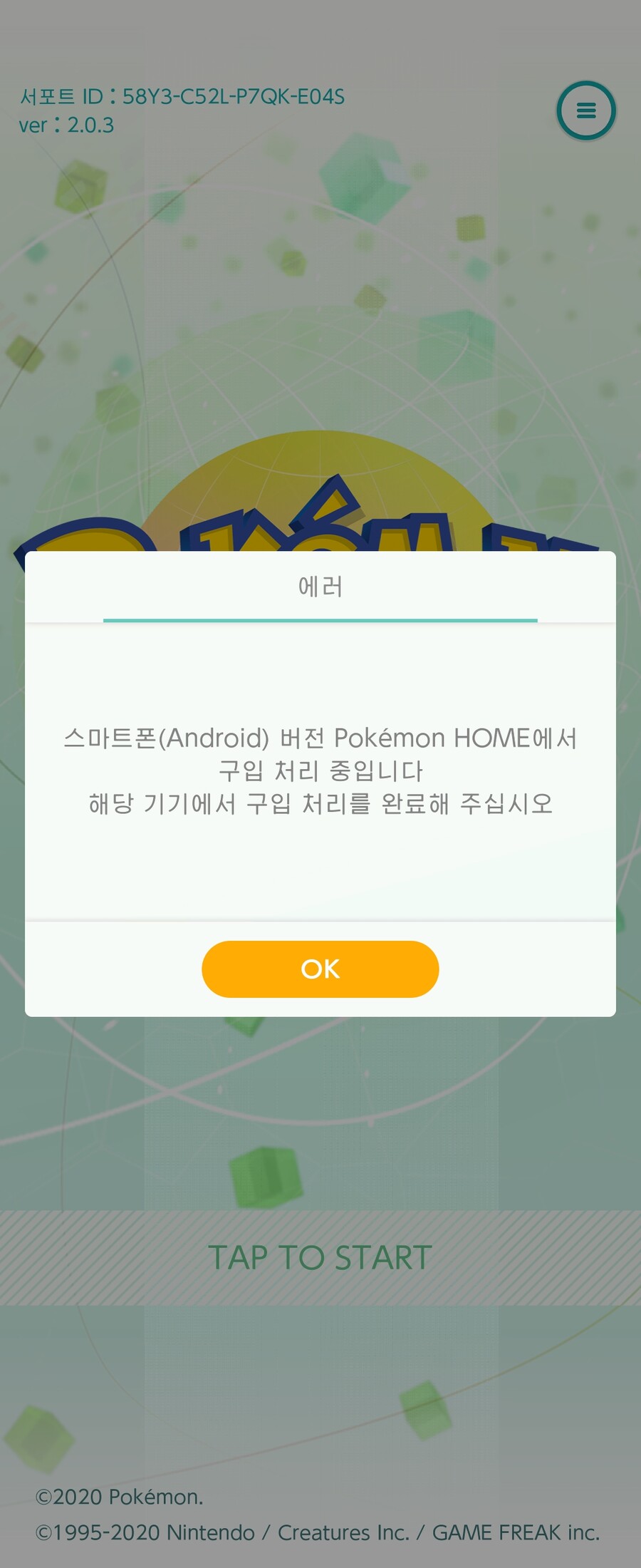Tap OK to dismiss the error dialog

click(x=320, y=969)
